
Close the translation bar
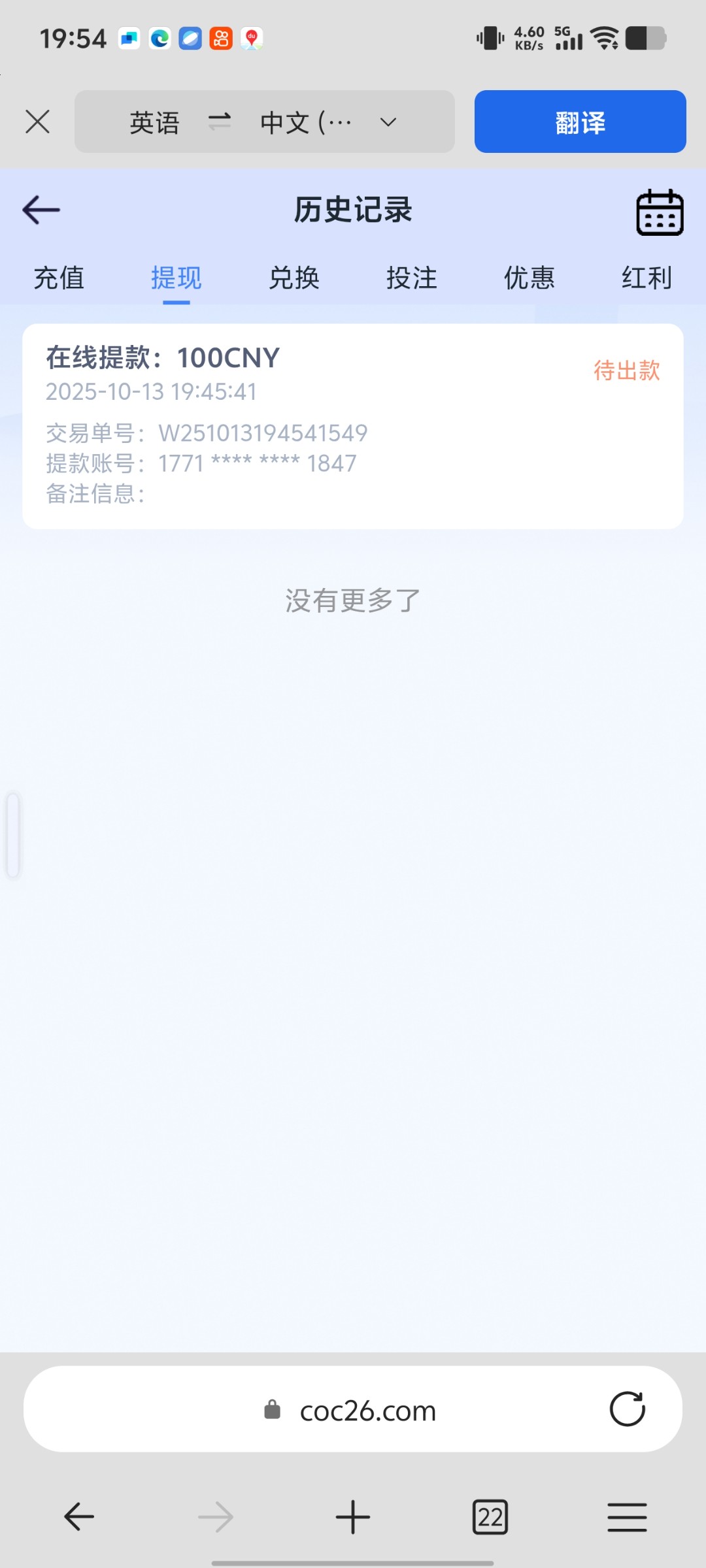38,122
